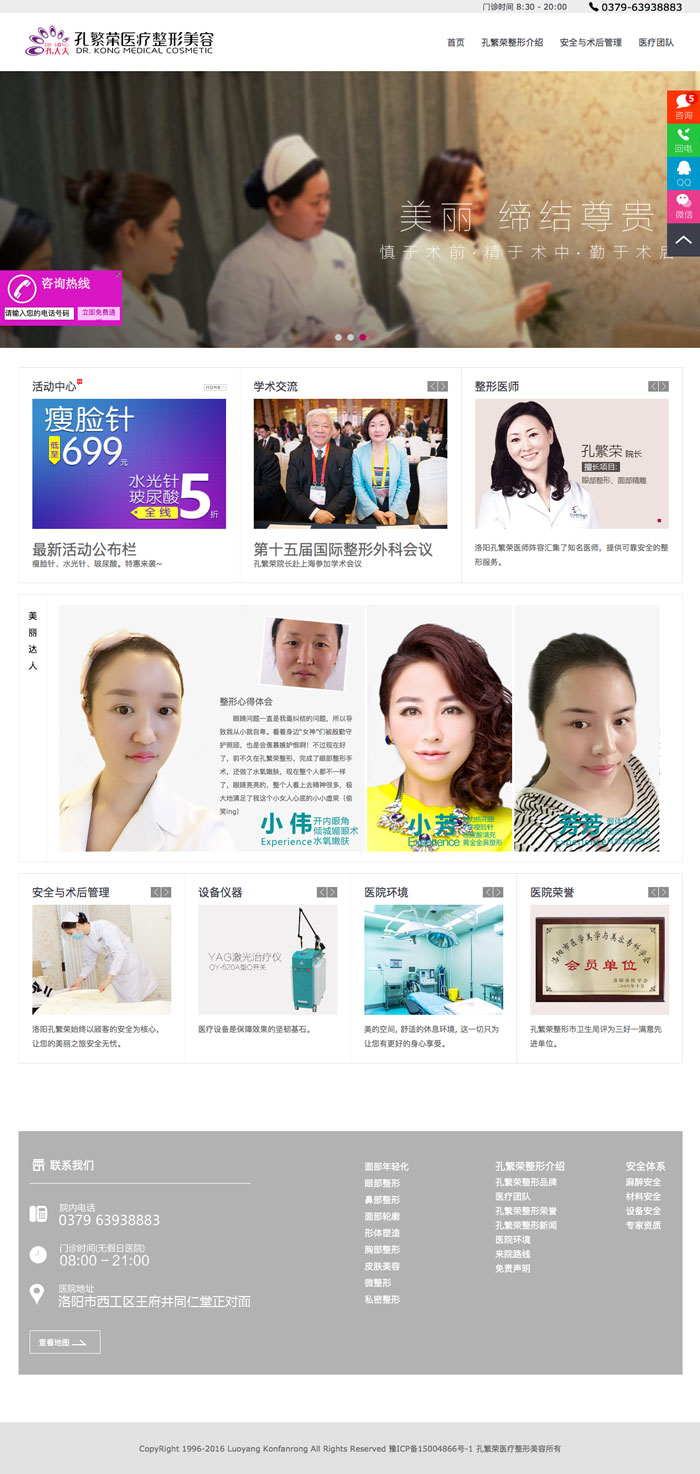The image size is (700, 1474).
Task: Open 免责声明 footer link
Action: (x=512, y=1268)
